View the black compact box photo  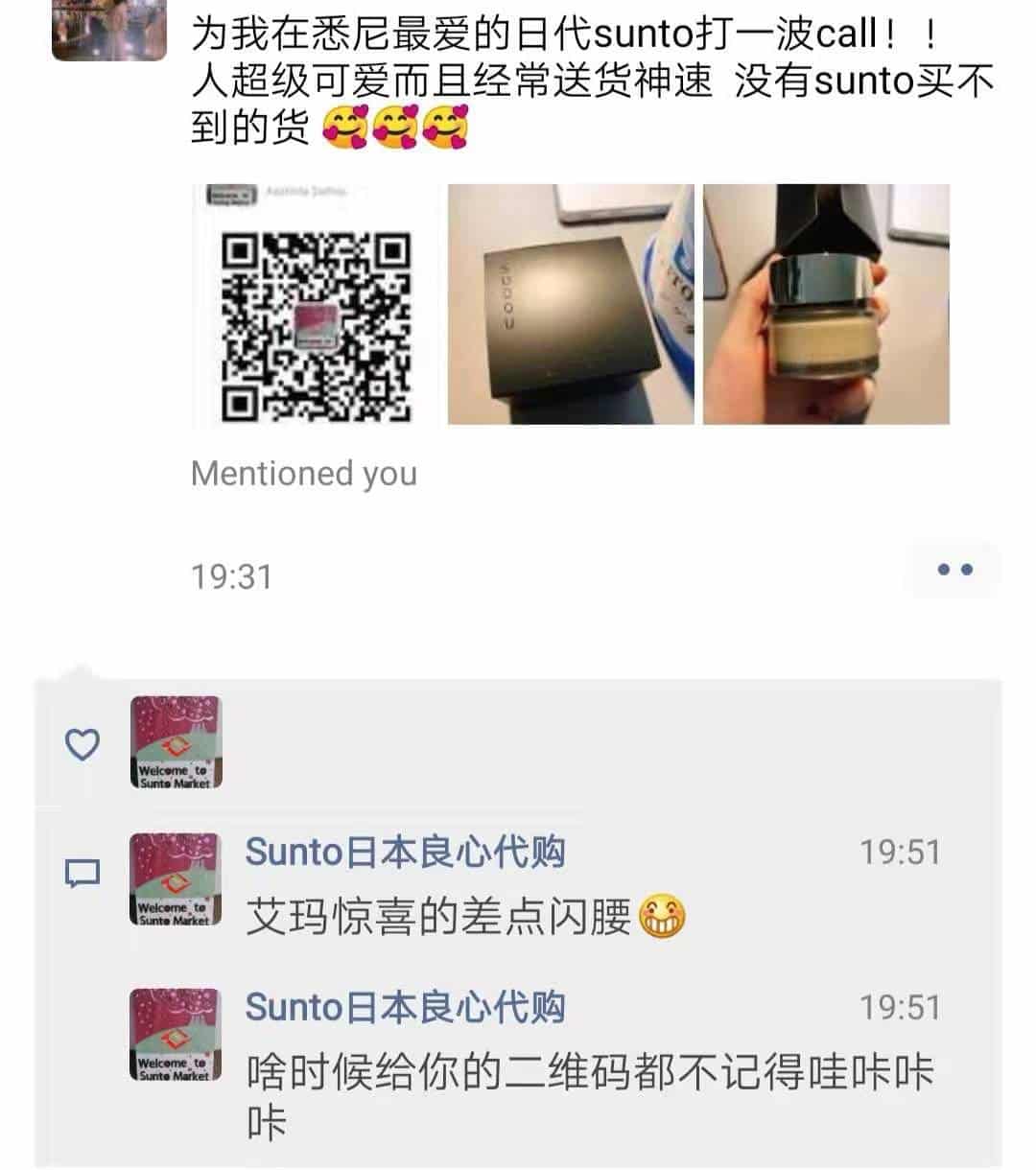(571, 304)
